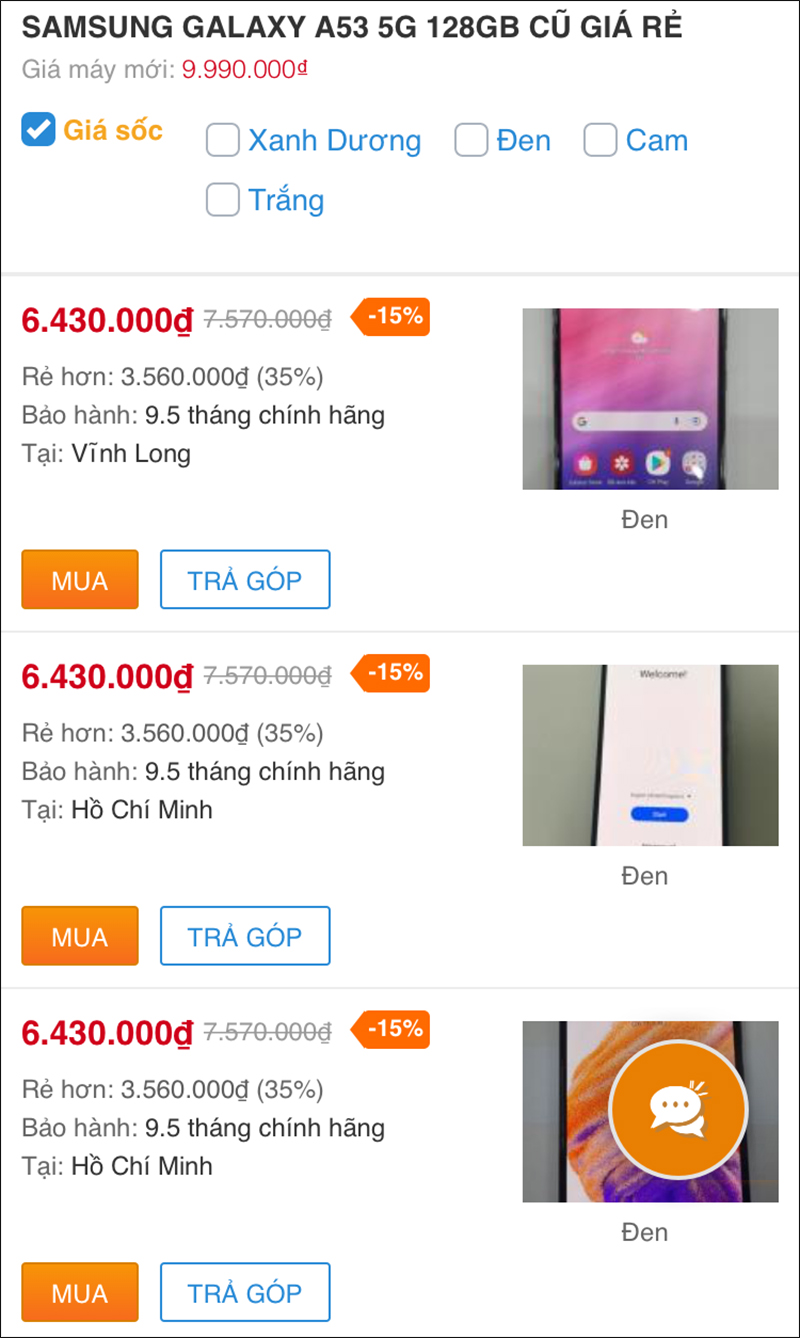Select the Trắng color filter

[x=222, y=201]
